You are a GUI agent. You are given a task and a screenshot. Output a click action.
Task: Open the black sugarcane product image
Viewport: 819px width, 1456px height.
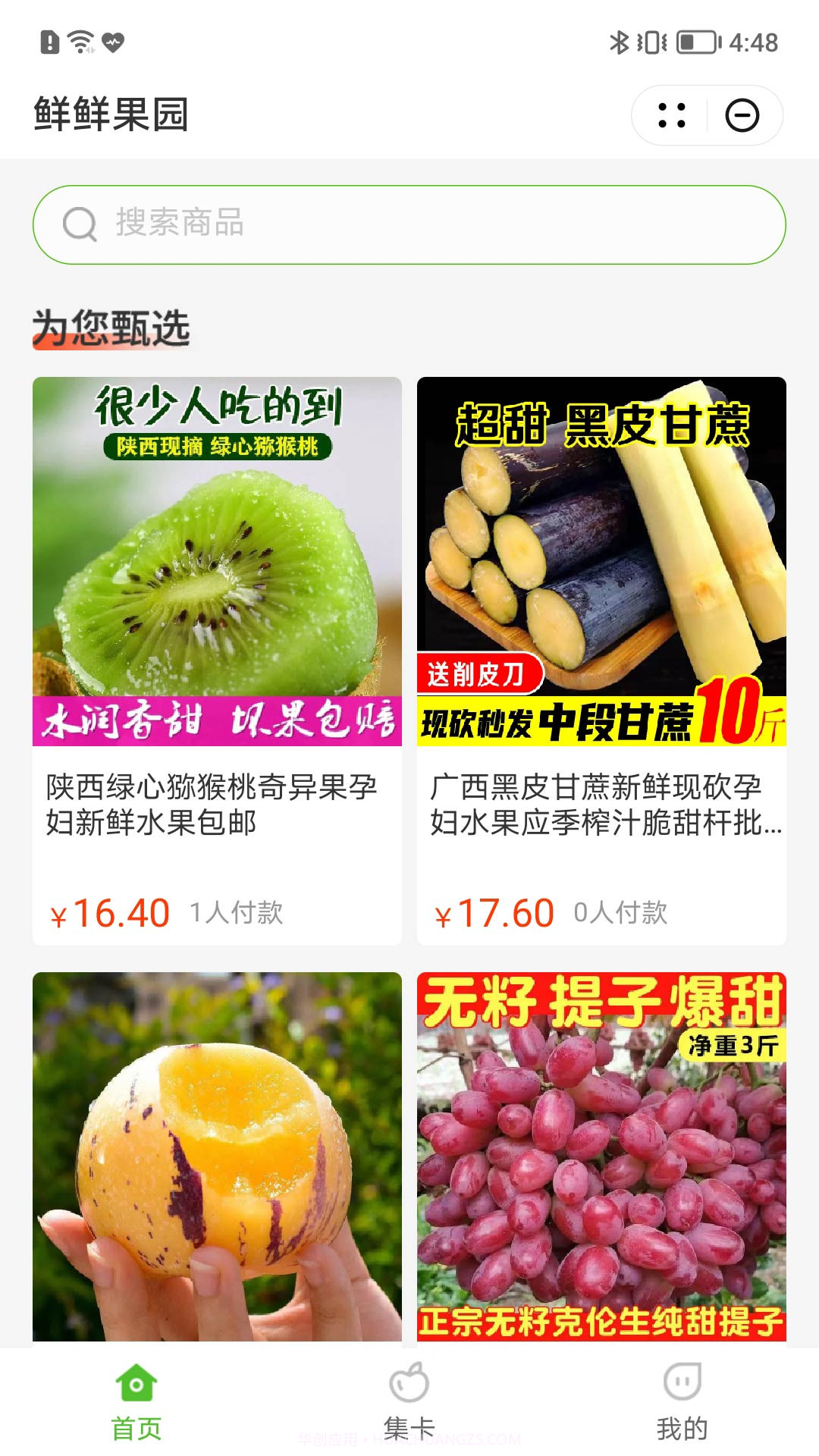coord(603,565)
